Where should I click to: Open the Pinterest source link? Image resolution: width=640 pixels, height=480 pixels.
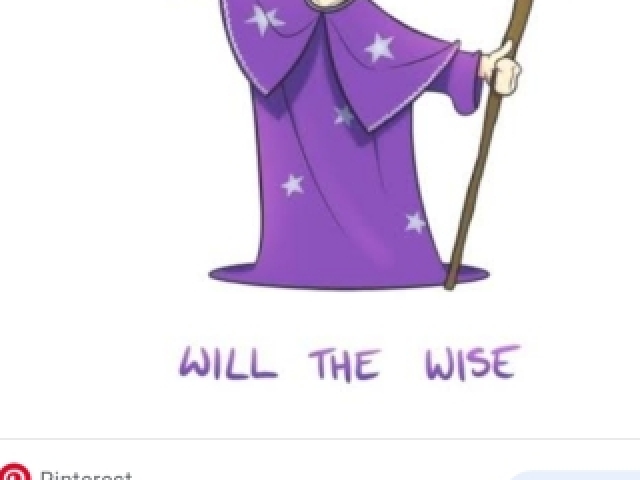85,474
